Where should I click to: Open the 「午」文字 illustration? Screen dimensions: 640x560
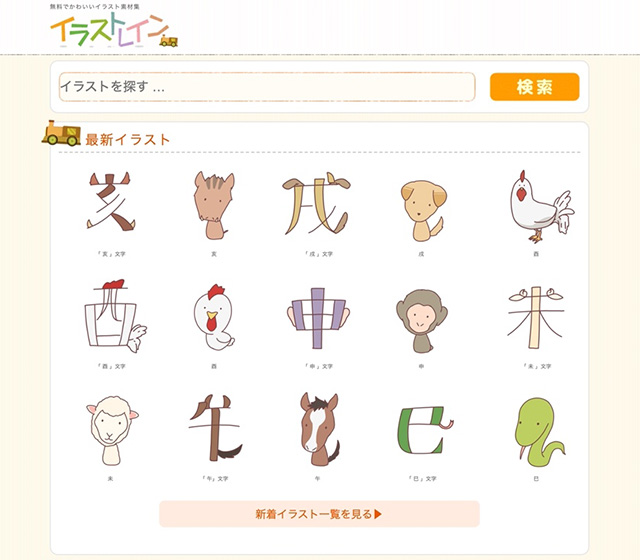point(213,430)
